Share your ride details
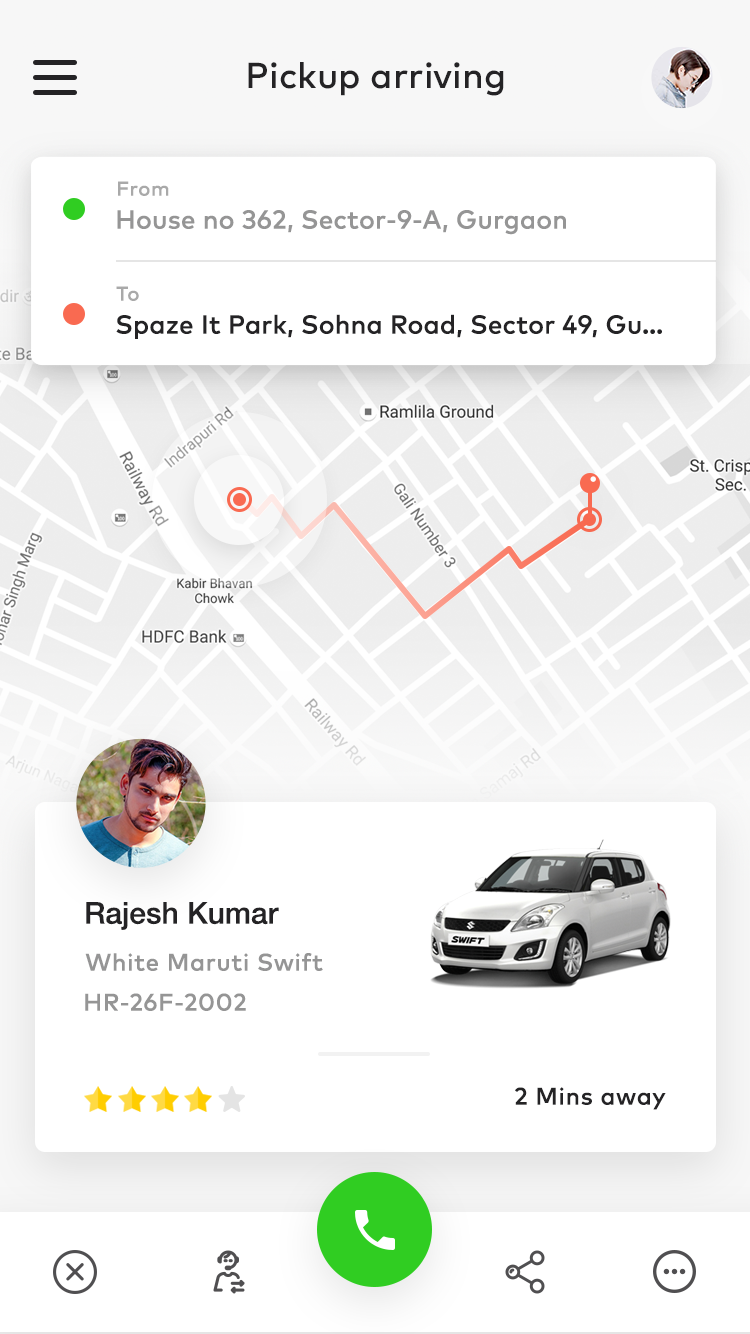The image size is (750, 1334). coord(525,1272)
